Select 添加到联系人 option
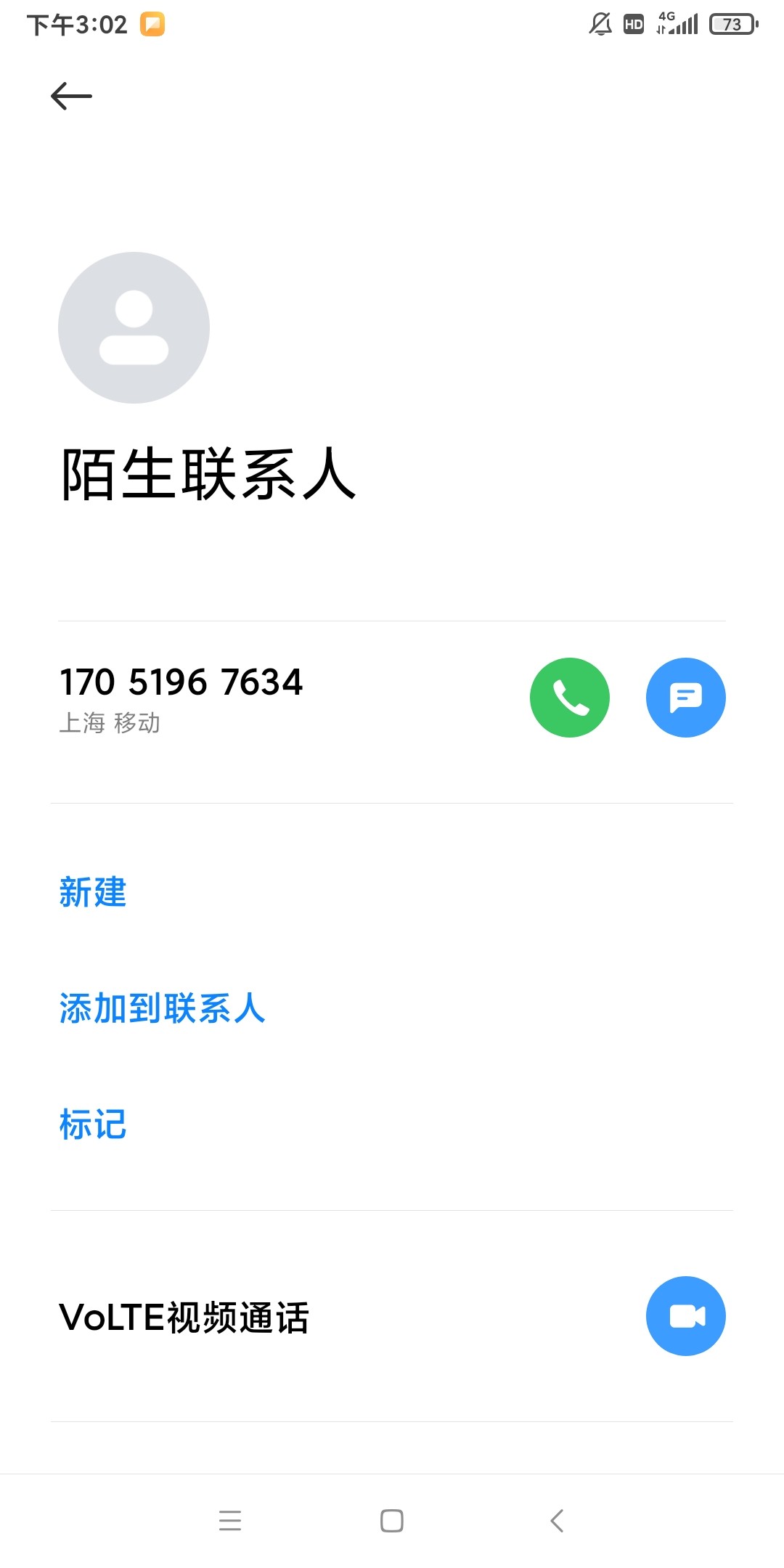 click(163, 1008)
